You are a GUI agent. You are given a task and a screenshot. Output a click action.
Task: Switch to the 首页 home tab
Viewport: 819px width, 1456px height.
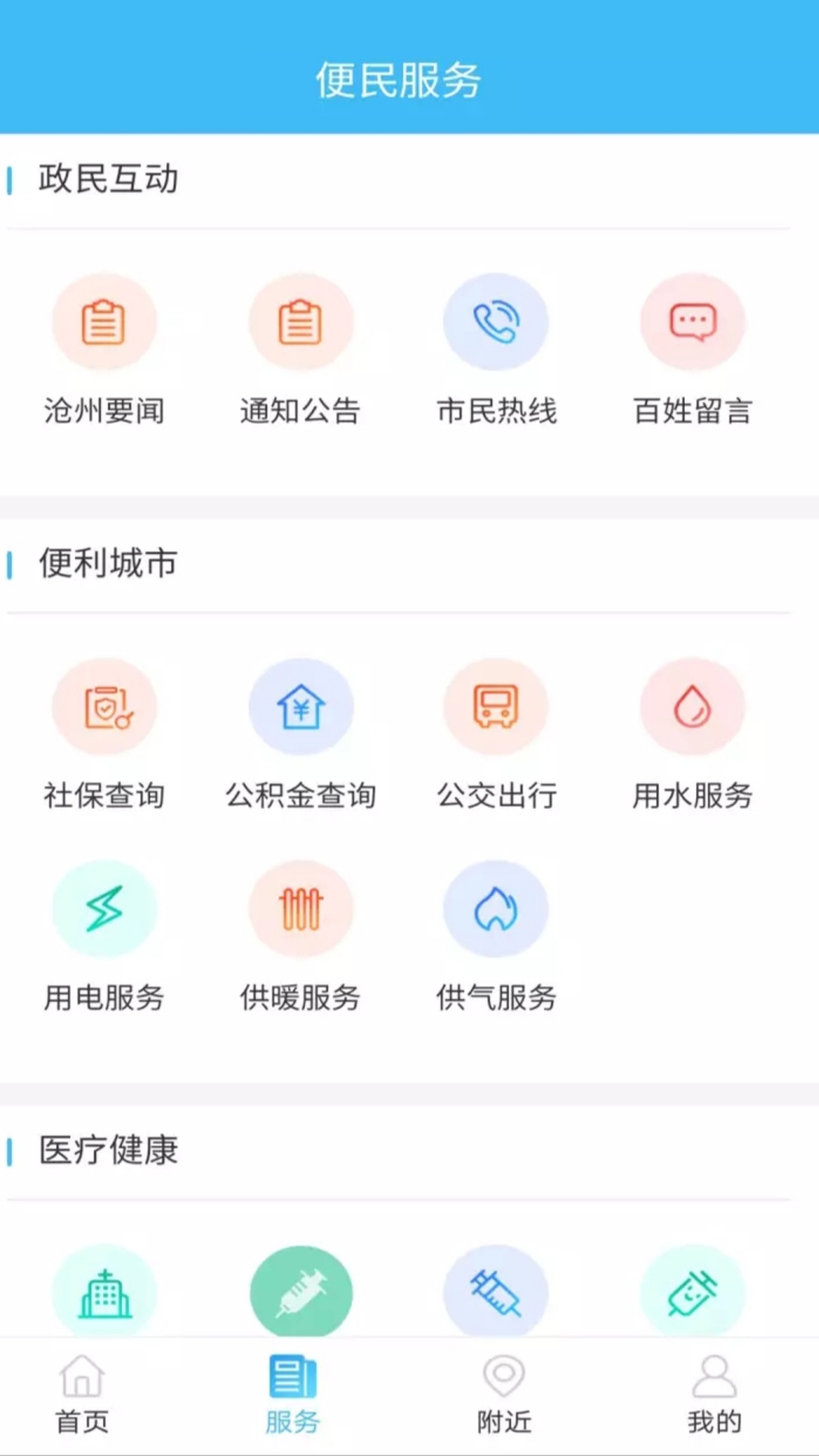81,1398
